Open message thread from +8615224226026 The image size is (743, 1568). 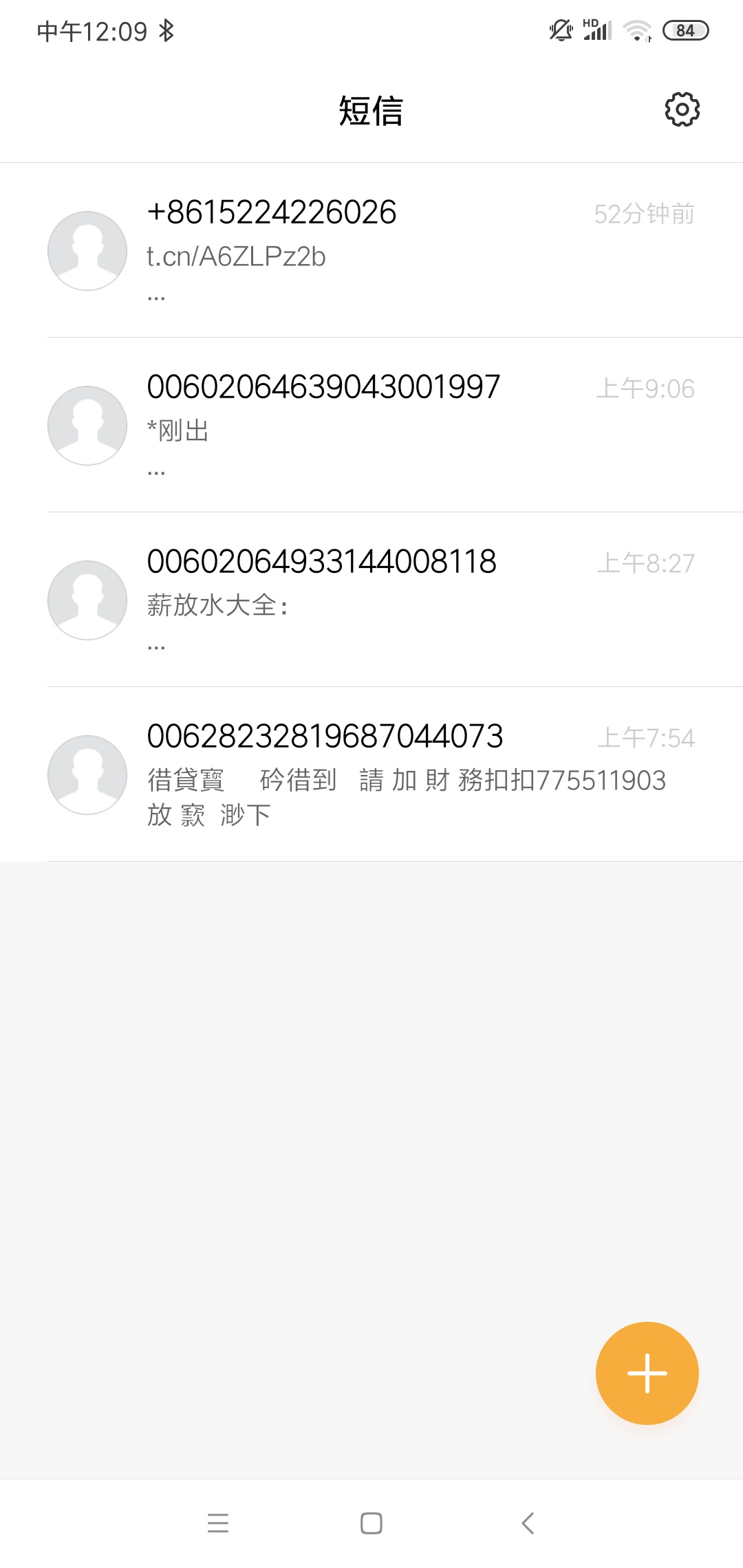pyautogui.click(x=371, y=250)
